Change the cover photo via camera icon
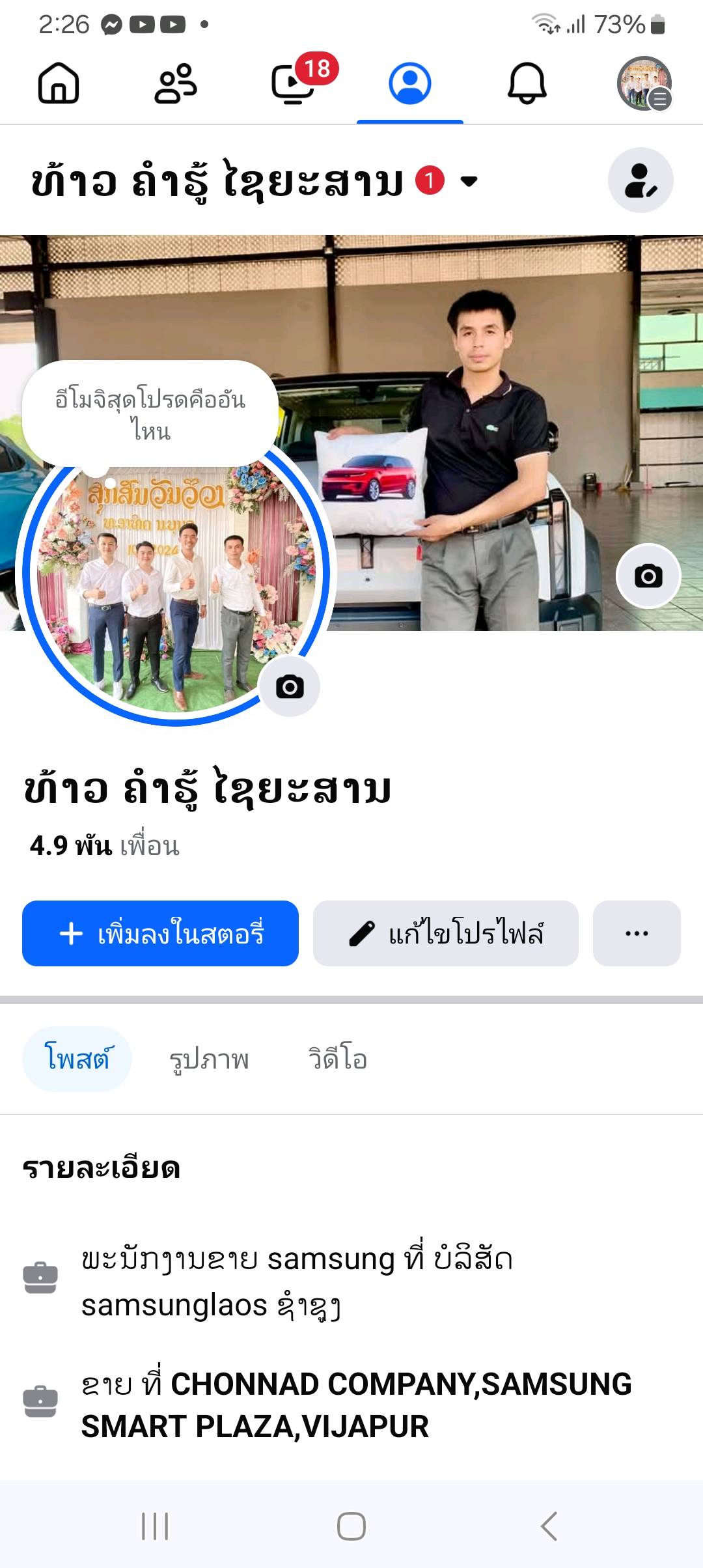The width and height of the screenshot is (703, 1568). tap(648, 576)
